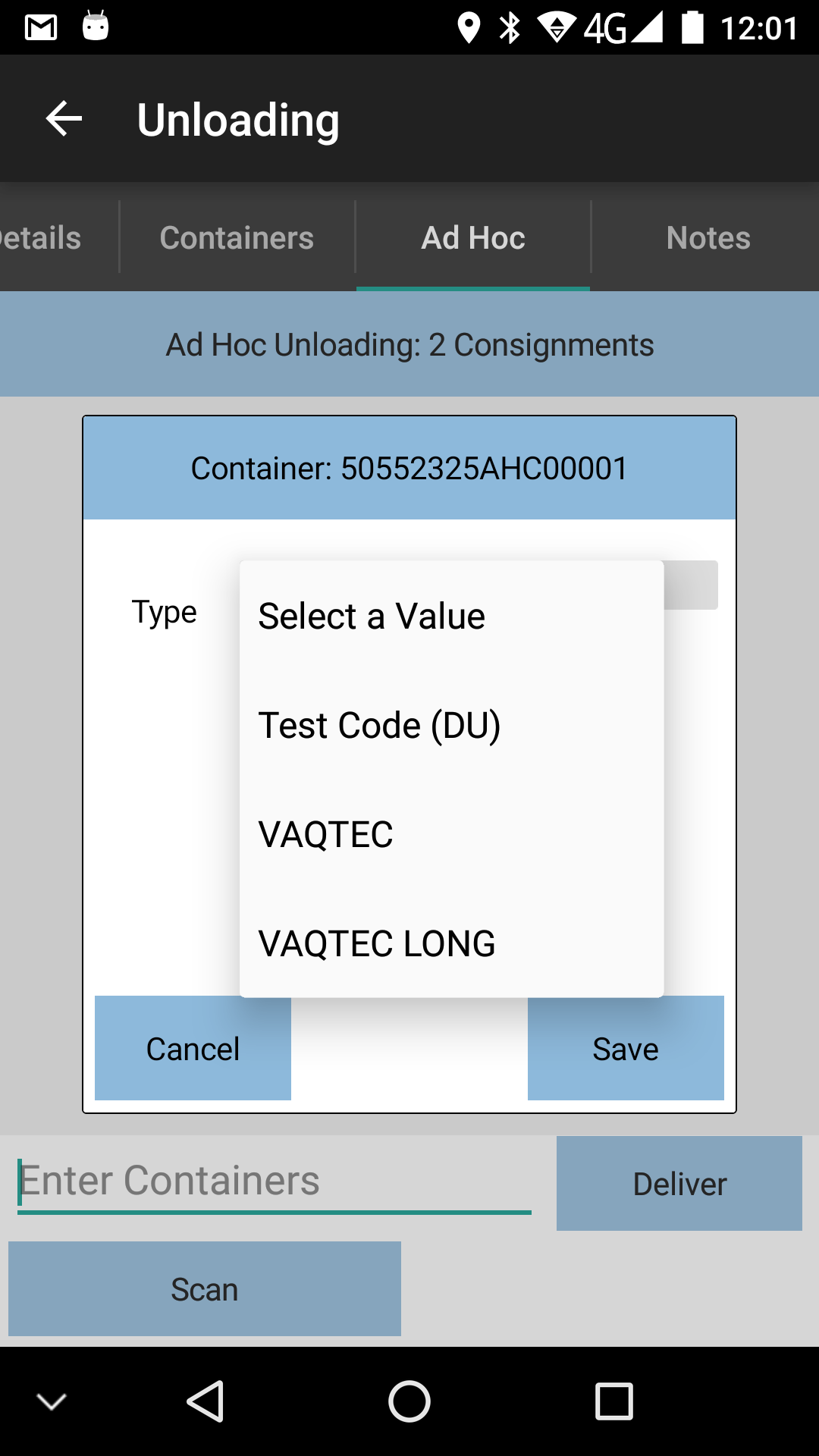The width and height of the screenshot is (819, 1456).
Task: Go back using the app bar arrow
Action: pyautogui.click(x=64, y=119)
